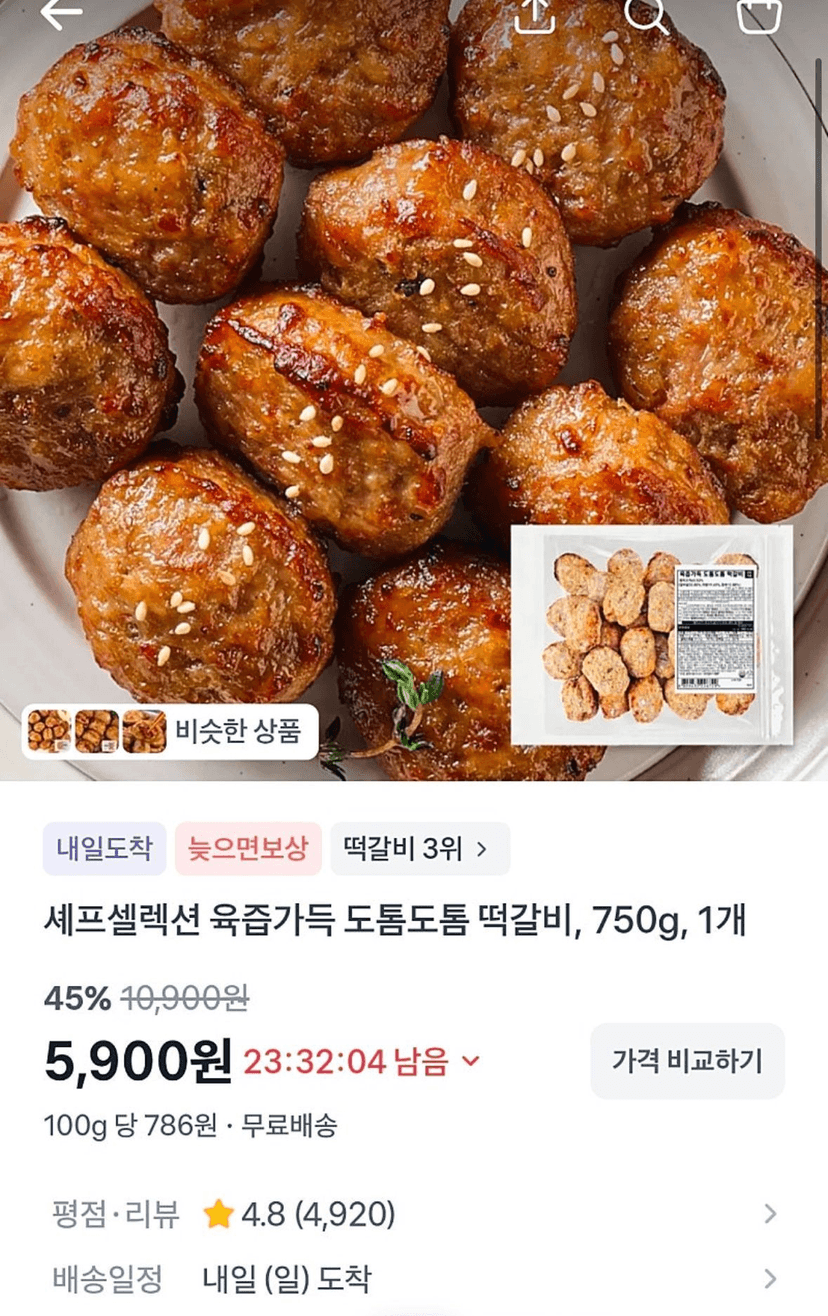This screenshot has height=1316, width=828.
Task: Tap the 늦으면보상 badge
Action: click(248, 849)
